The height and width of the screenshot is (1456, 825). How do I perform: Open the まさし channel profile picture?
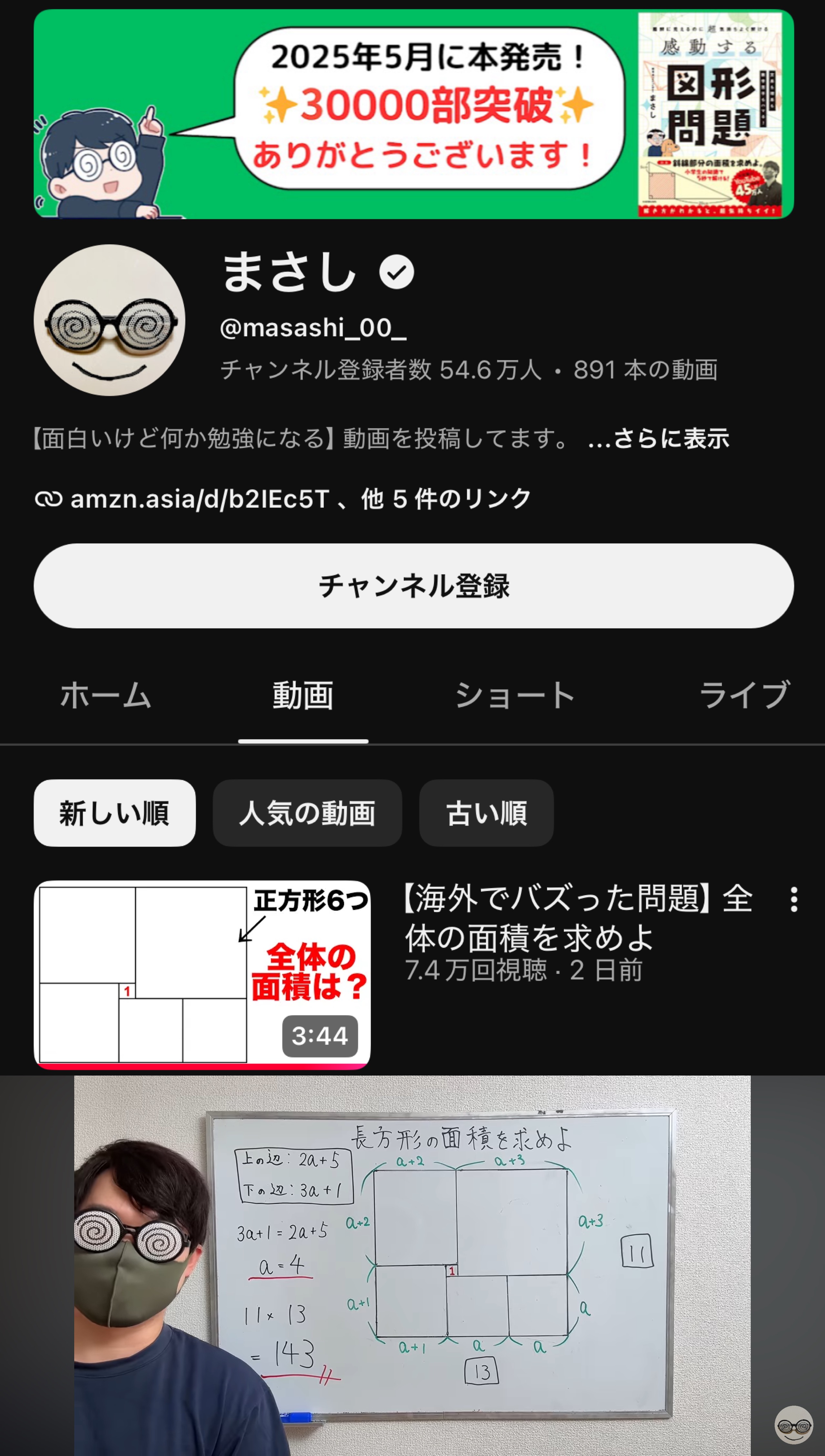coord(109,320)
